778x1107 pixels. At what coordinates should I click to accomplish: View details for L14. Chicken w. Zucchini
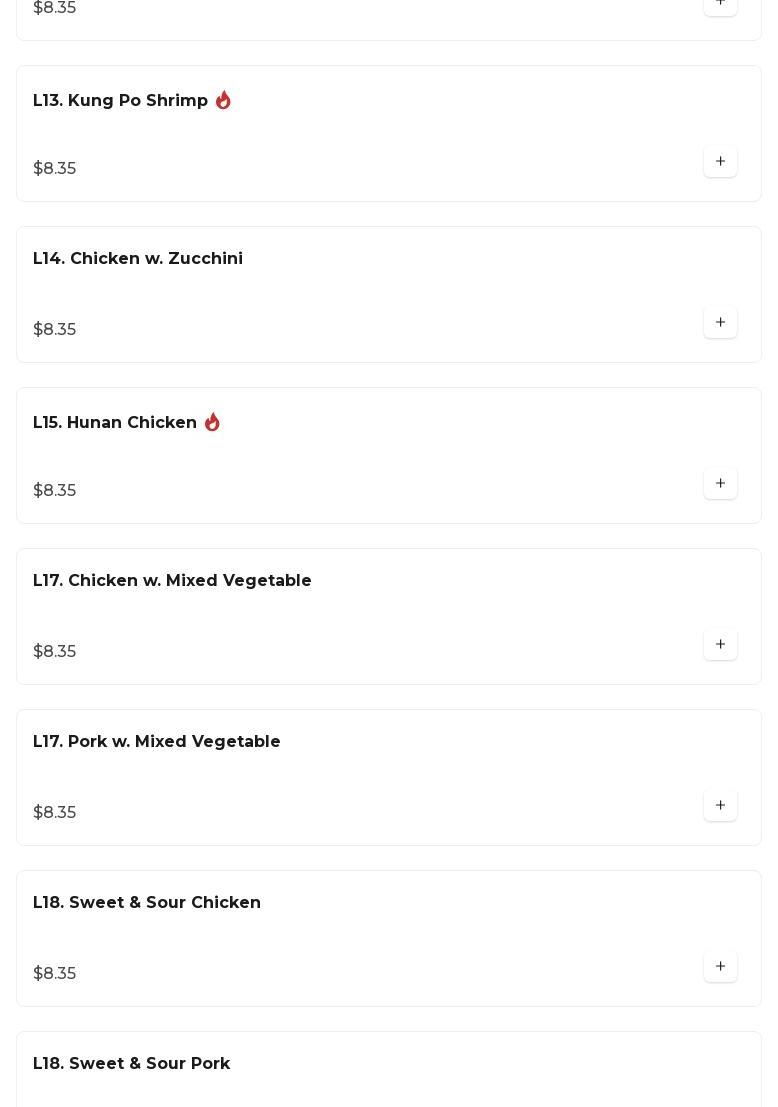point(138,259)
